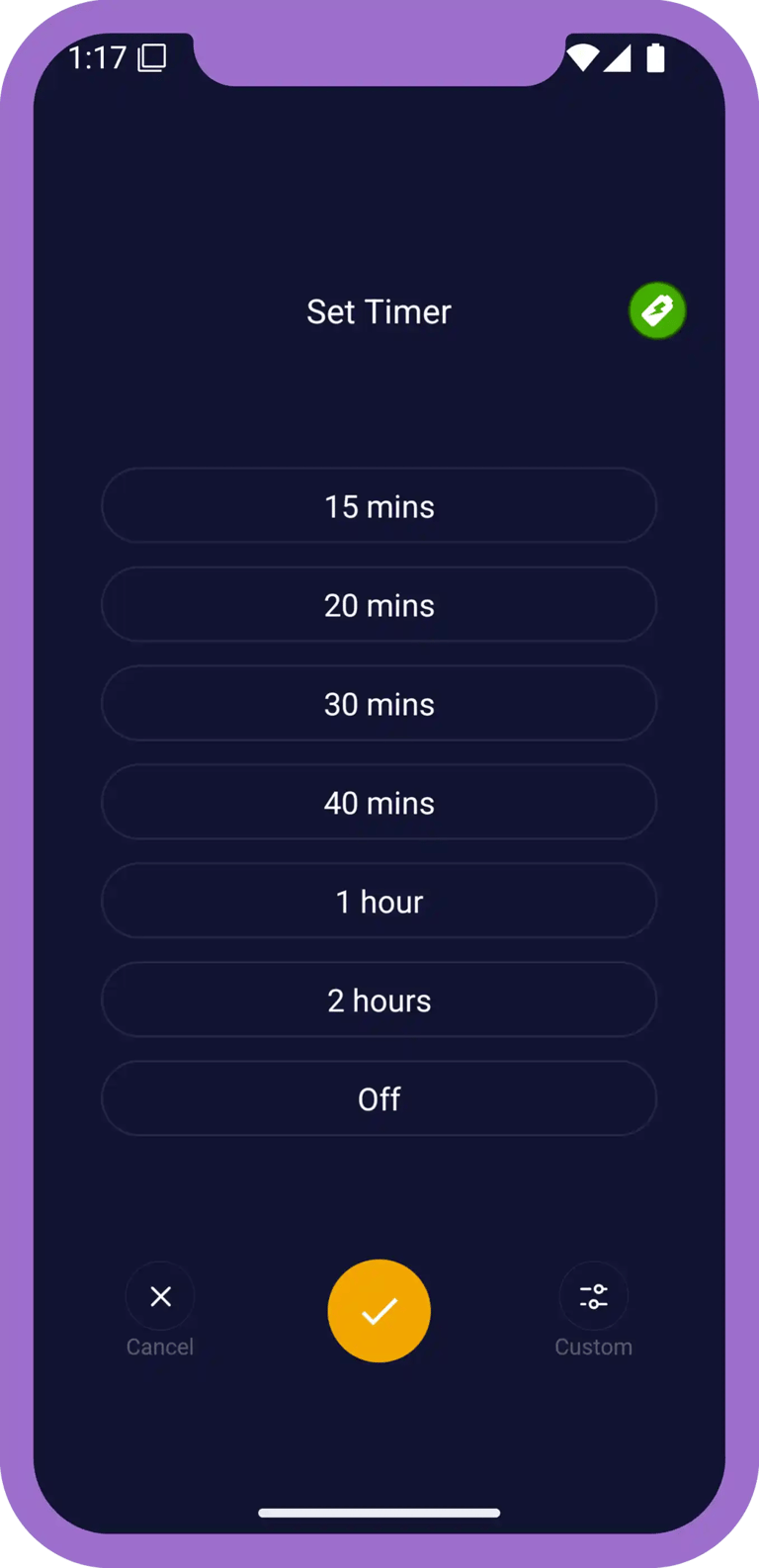Tap the home indicator bar at bottom
Image resolution: width=759 pixels, height=1568 pixels.
tap(379, 1512)
